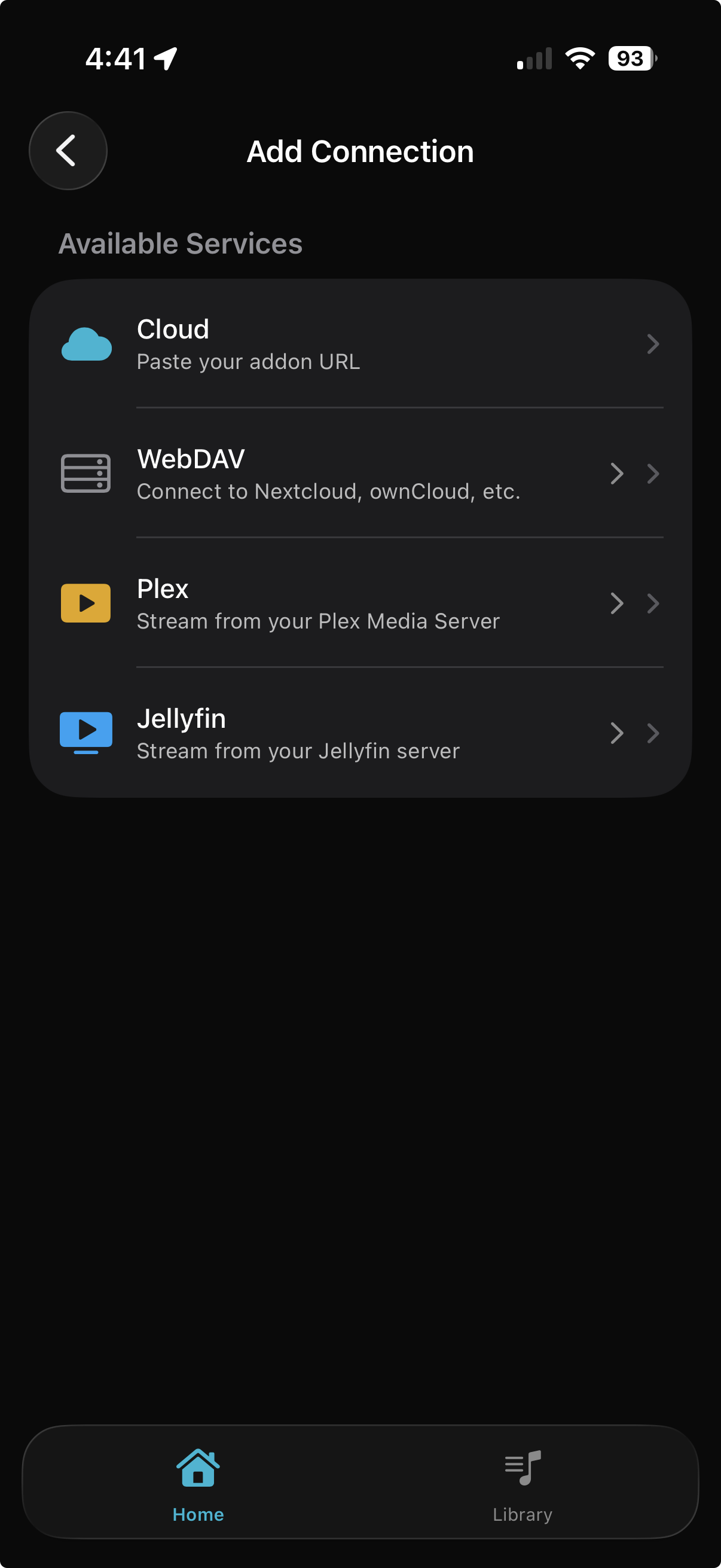Choose Plex Media Server connection
The height and width of the screenshot is (1568, 721).
[360, 604]
